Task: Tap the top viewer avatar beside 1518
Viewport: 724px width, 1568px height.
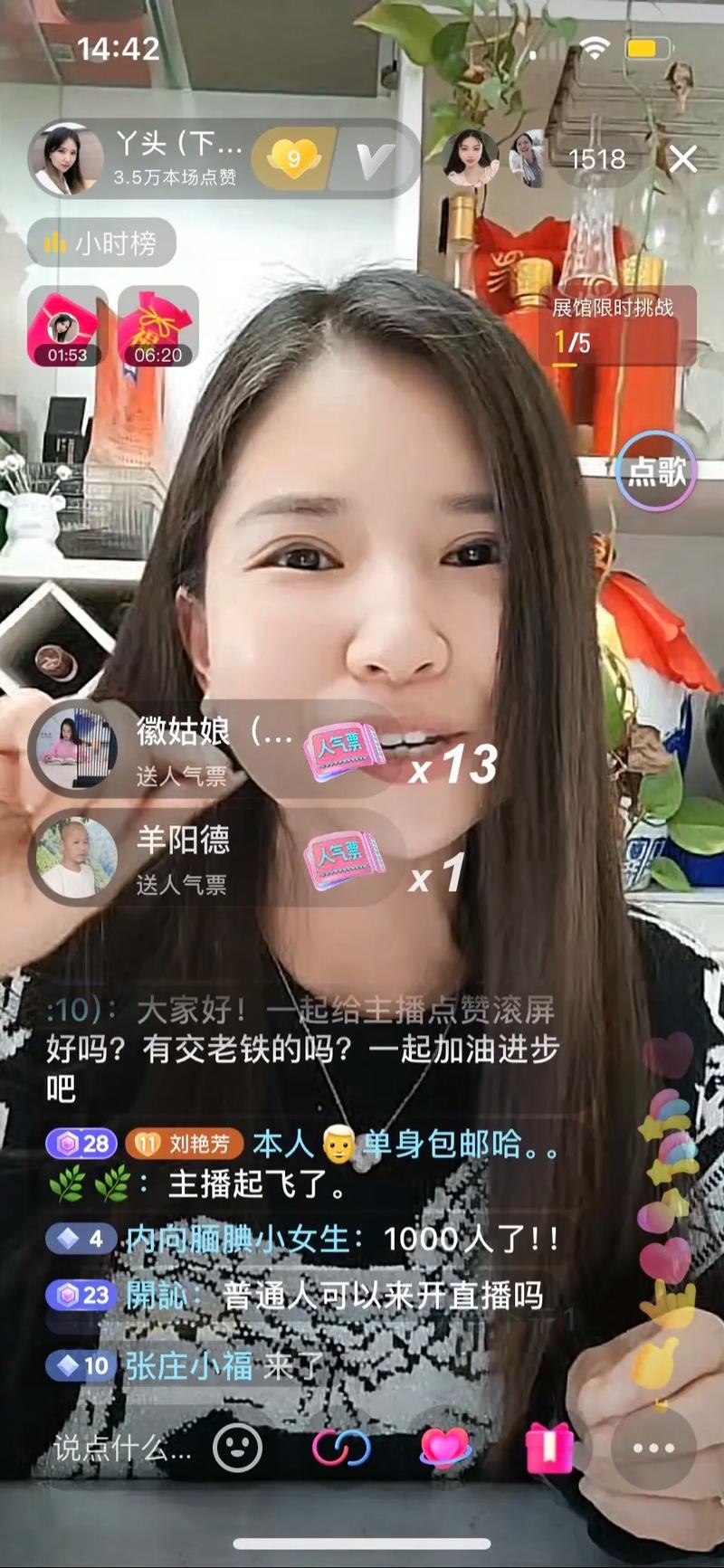Action: 471,159
